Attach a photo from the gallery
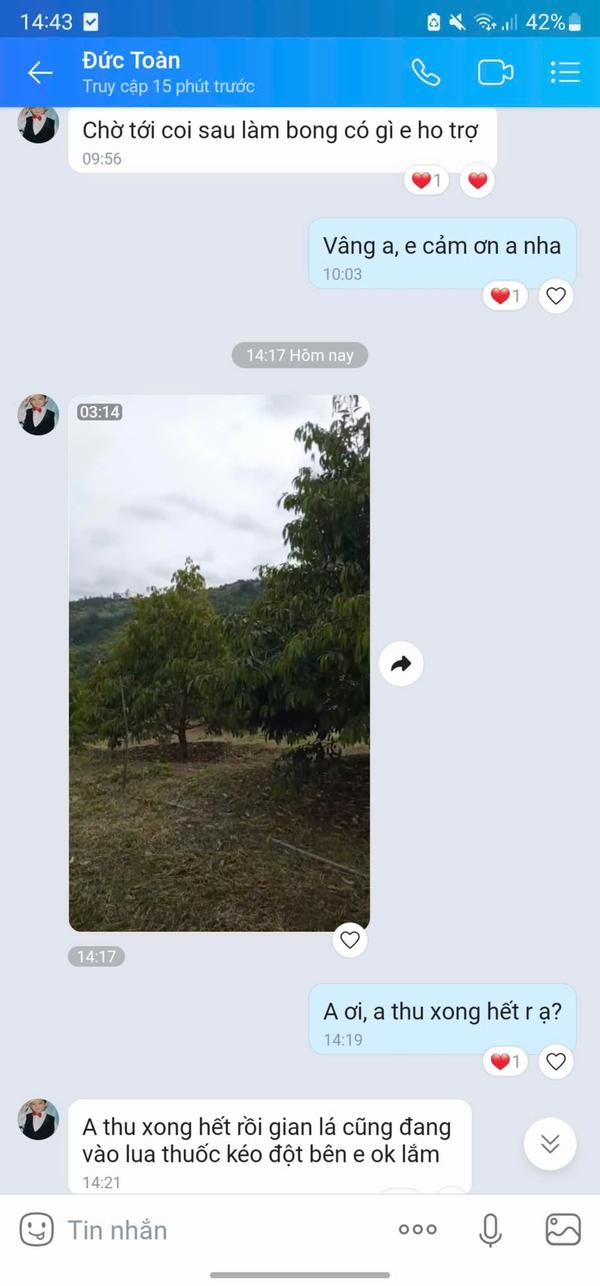The width and height of the screenshot is (600, 1286). click(x=563, y=1230)
